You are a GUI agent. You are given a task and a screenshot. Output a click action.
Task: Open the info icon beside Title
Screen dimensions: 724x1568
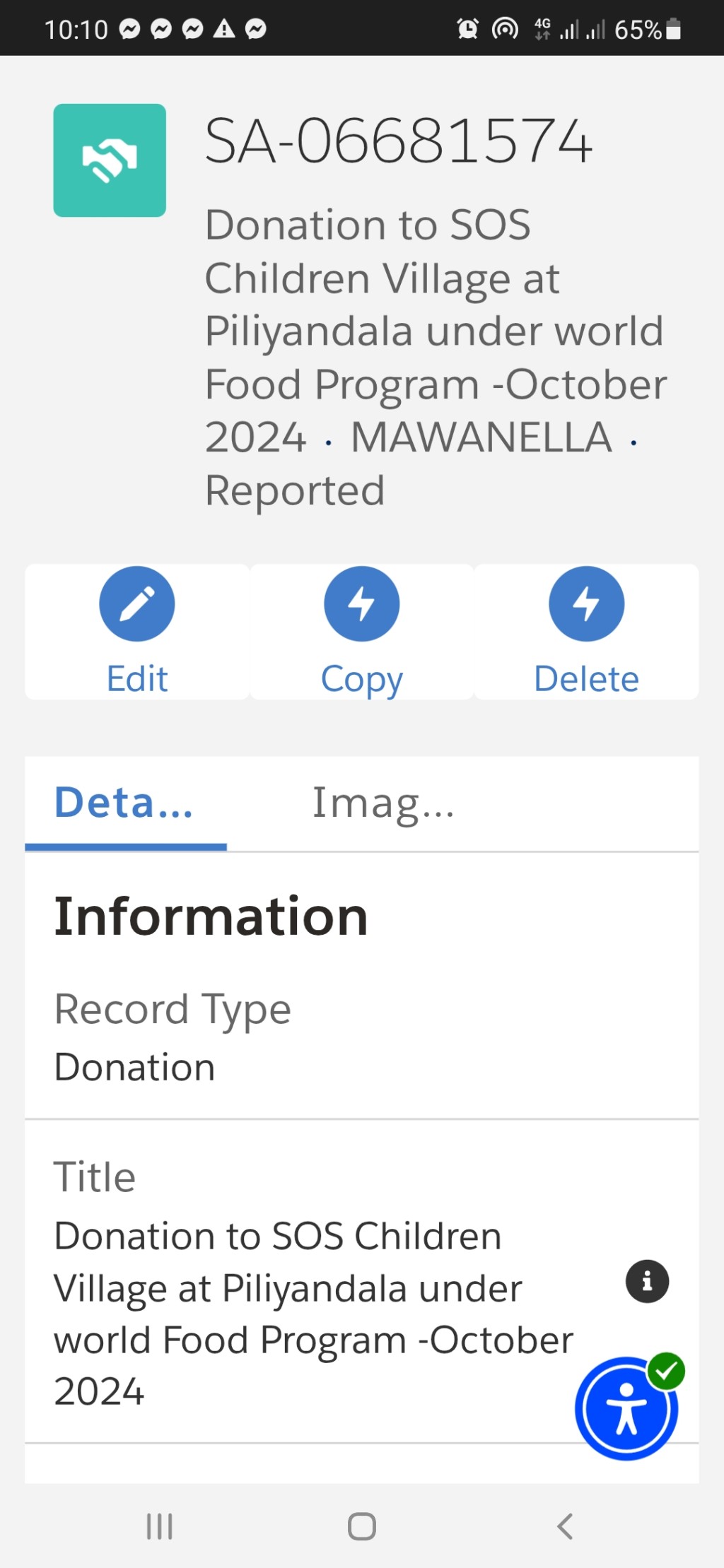pos(647,1281)
